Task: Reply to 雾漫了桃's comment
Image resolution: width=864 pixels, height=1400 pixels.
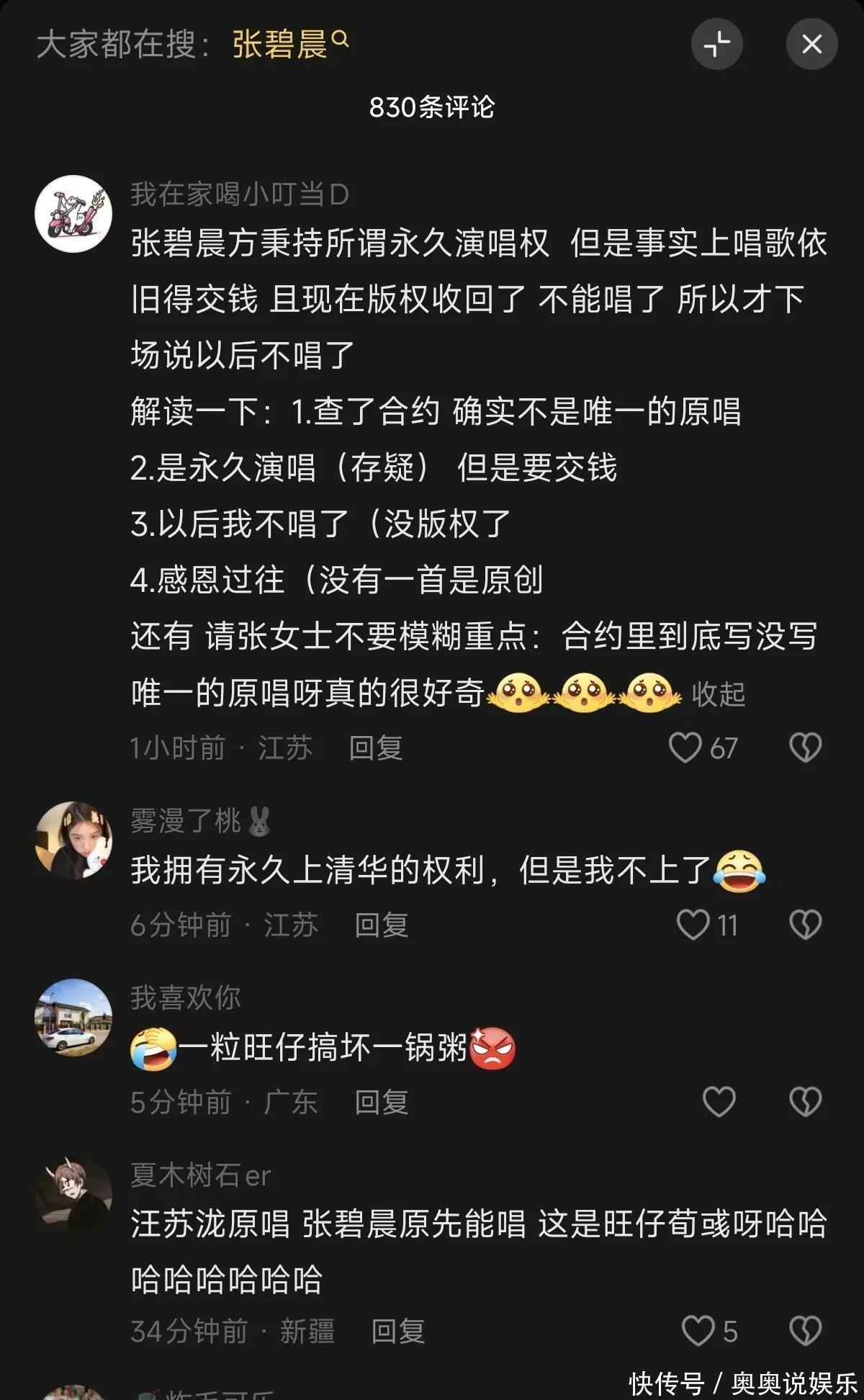Action: pyautogui.click(x=381, y=925)
